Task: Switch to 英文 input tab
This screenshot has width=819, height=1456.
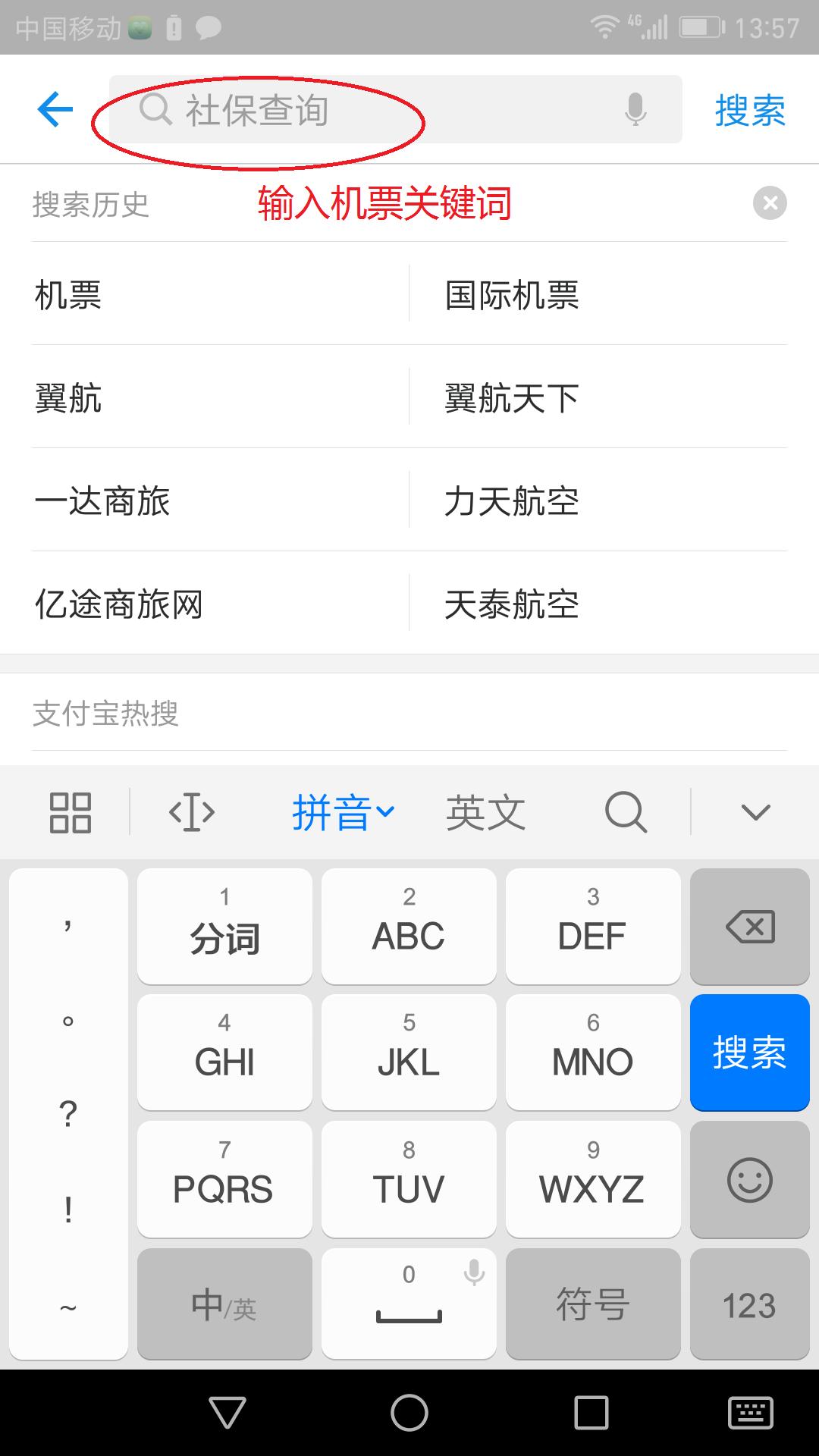Action: tap(485, 811)
